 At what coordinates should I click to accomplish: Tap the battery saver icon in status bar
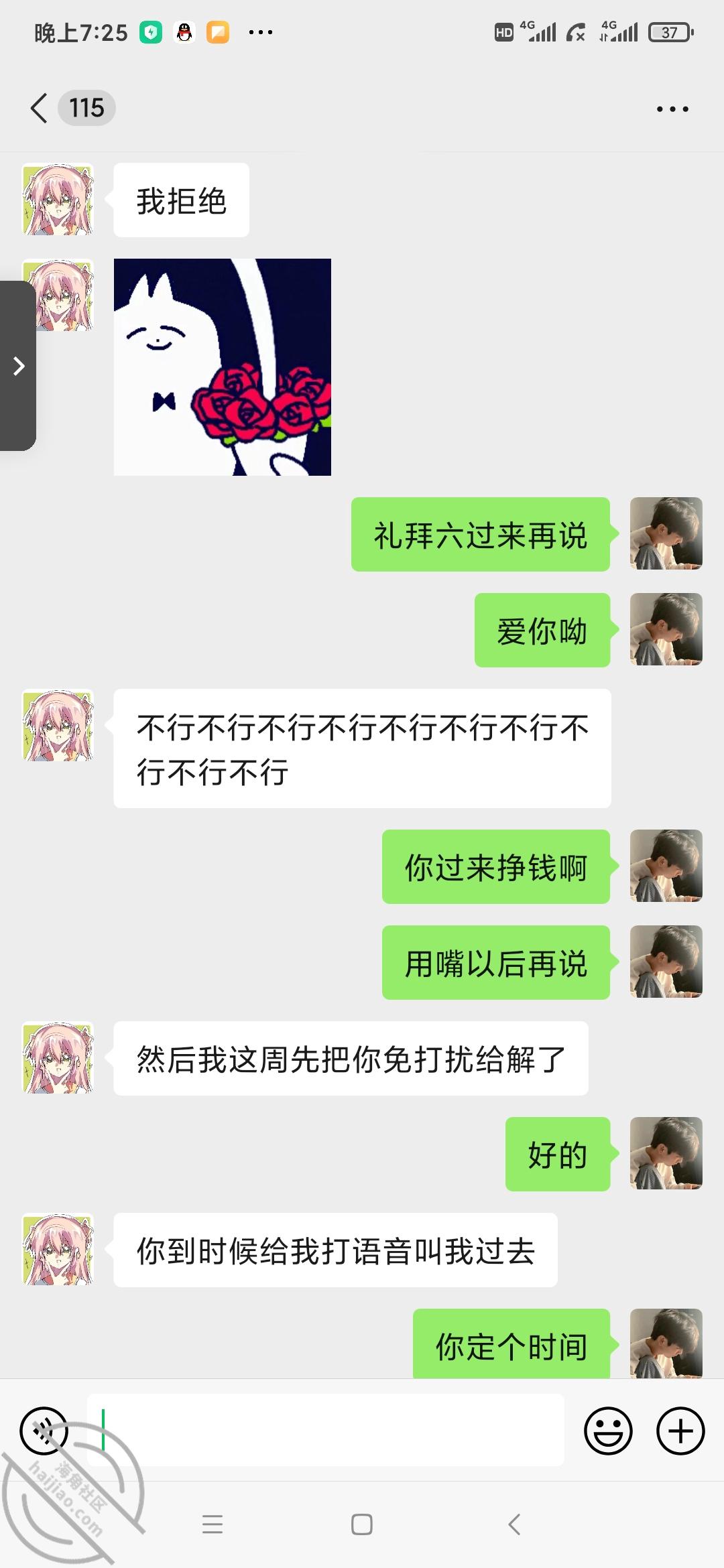click(x=150, y=31)
